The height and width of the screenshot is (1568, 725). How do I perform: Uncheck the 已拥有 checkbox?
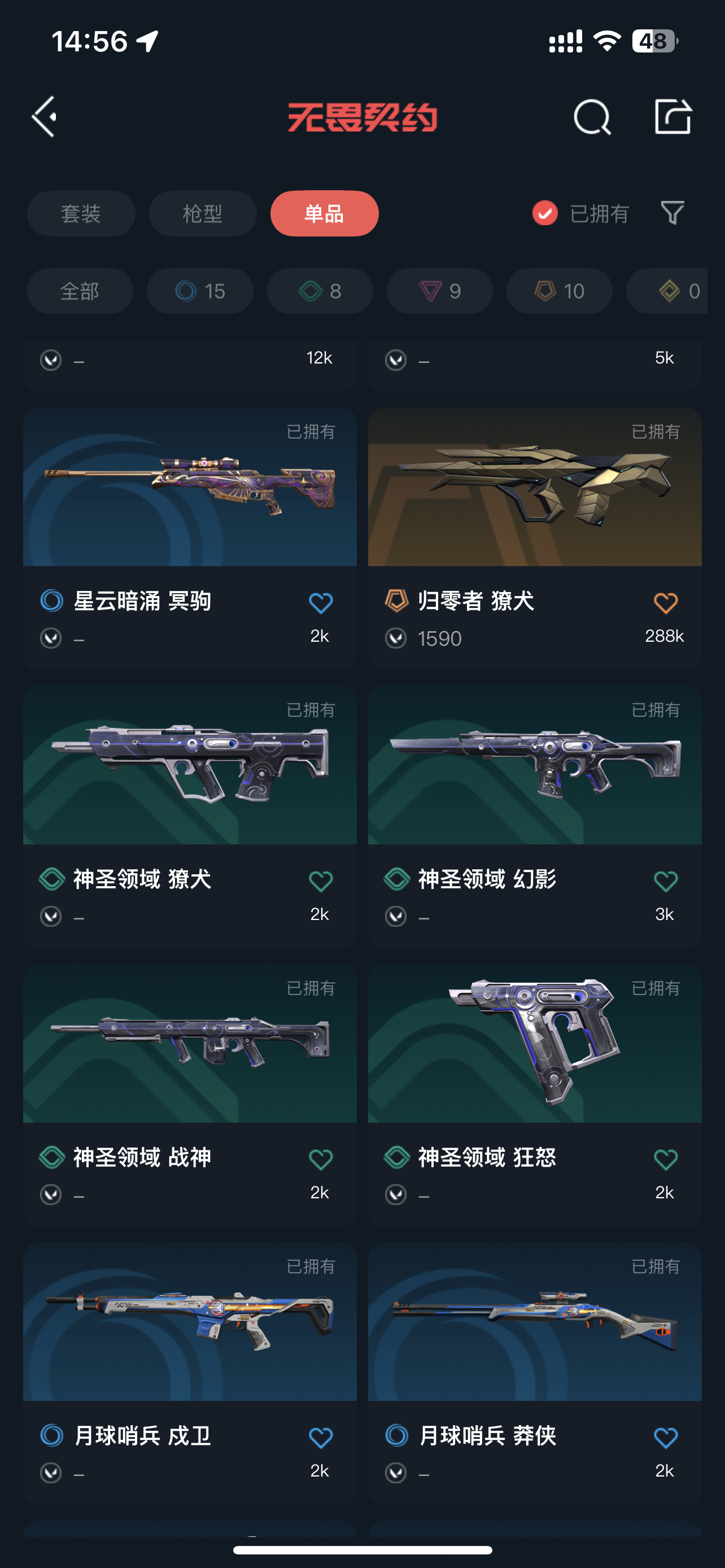545,213
